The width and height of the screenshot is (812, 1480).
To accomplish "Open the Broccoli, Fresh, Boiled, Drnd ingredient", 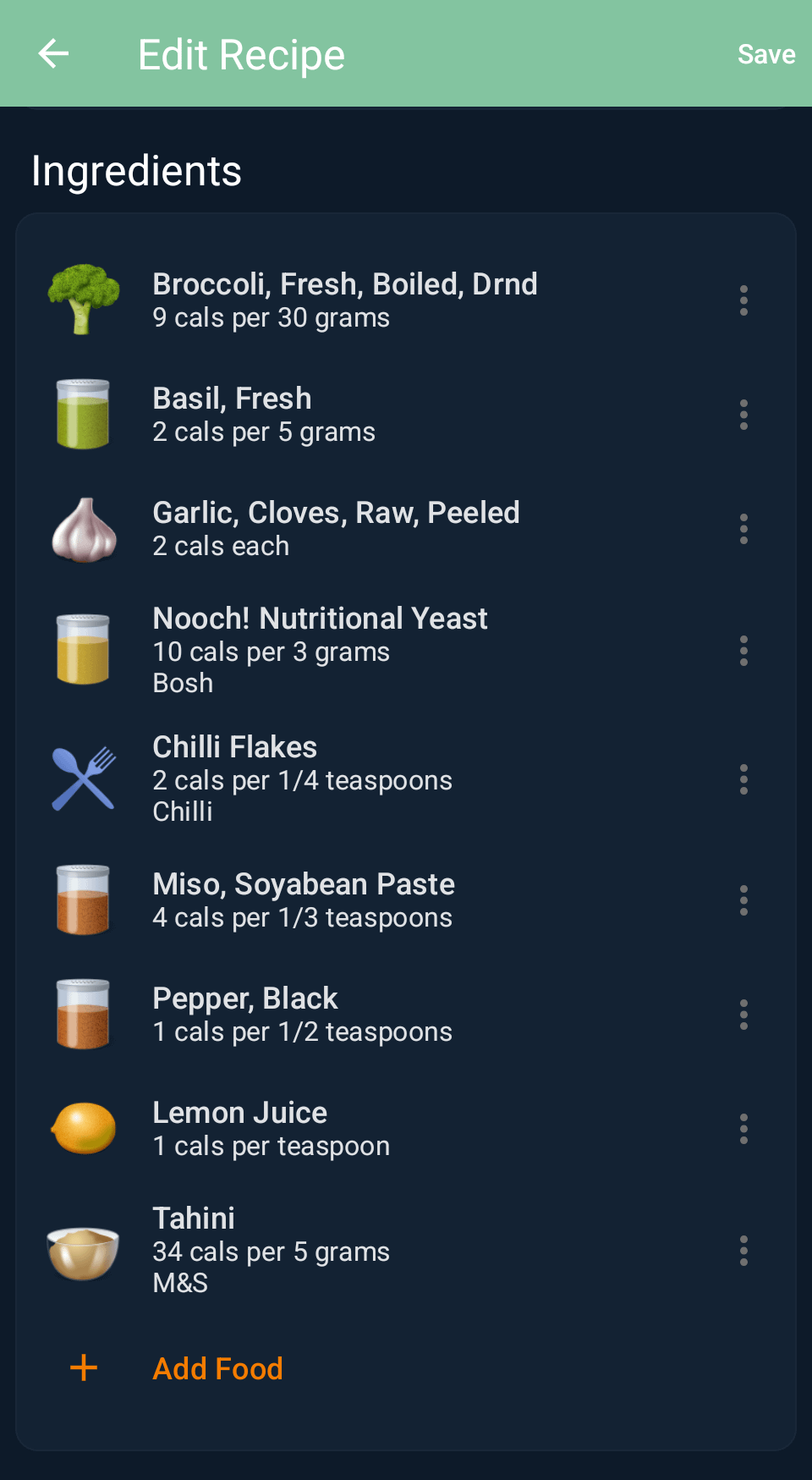I will coord(344,300).
